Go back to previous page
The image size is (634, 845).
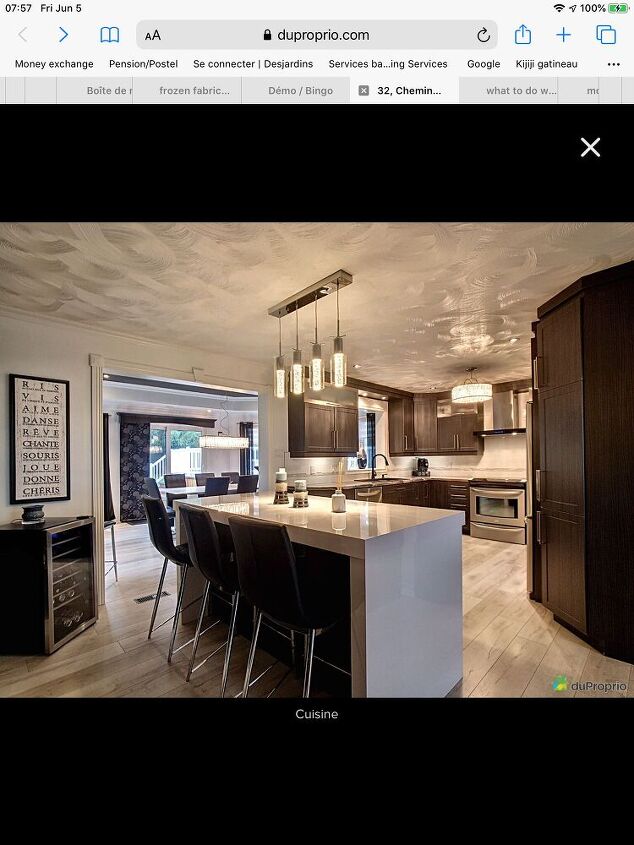[23, 35]
